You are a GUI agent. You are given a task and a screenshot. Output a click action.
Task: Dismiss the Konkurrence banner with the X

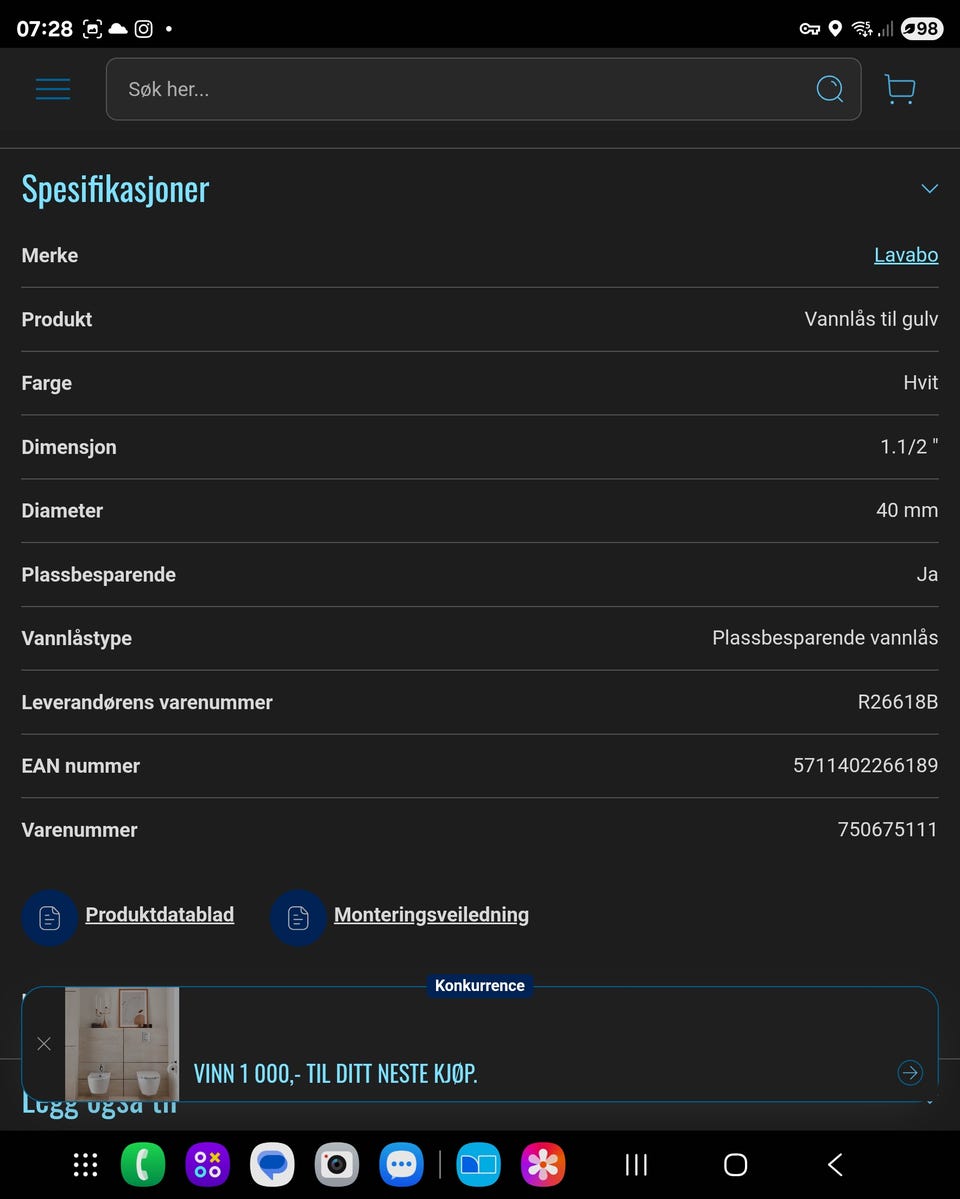coord(44,1043)
